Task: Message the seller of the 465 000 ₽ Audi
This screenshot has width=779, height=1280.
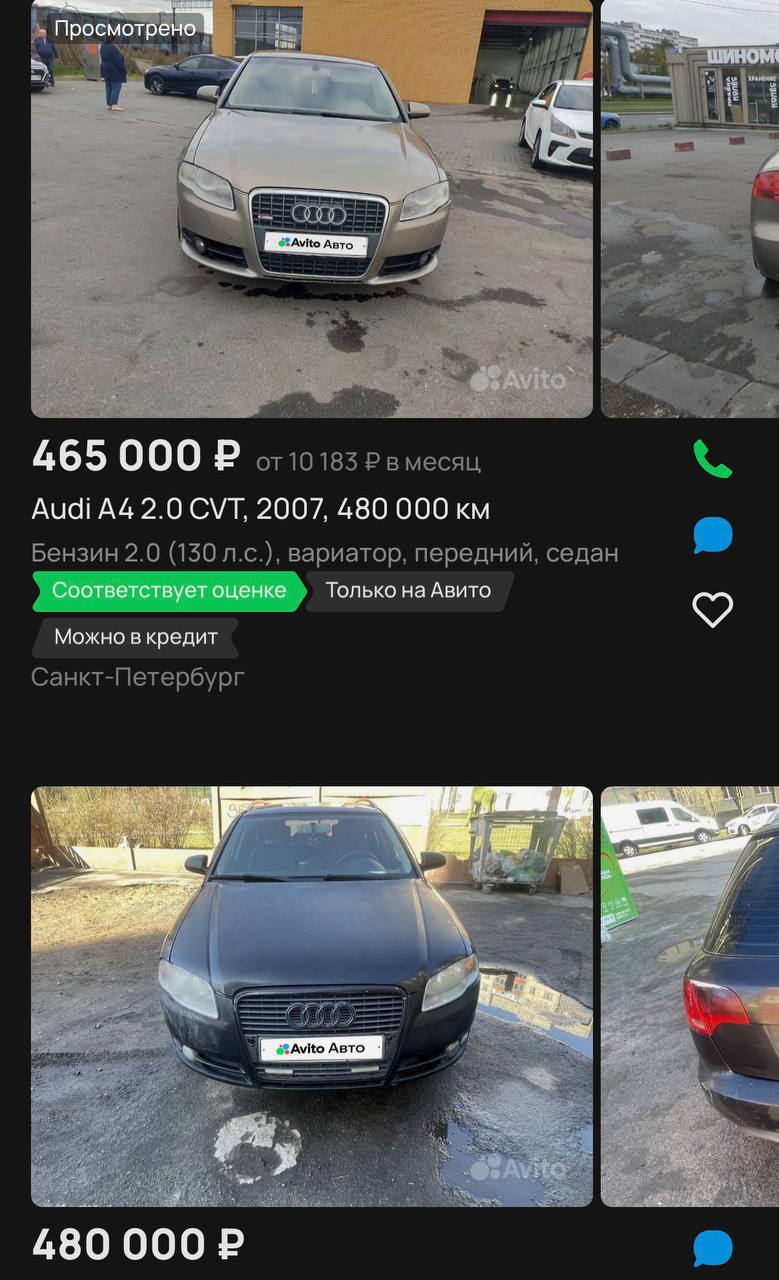Action: pyautogui.click(x=713, y=535)
